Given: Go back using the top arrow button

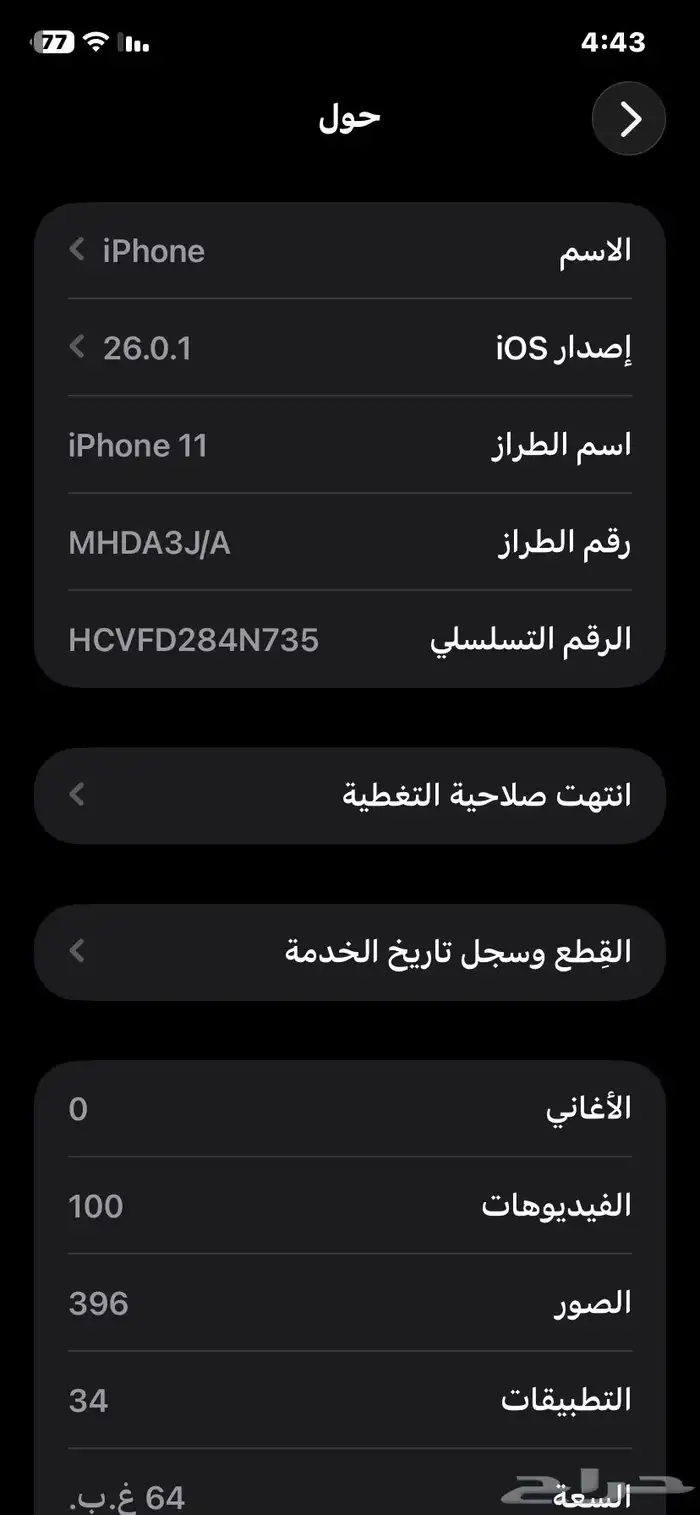Looking at the screenshot, I should (x=629, y=119).
